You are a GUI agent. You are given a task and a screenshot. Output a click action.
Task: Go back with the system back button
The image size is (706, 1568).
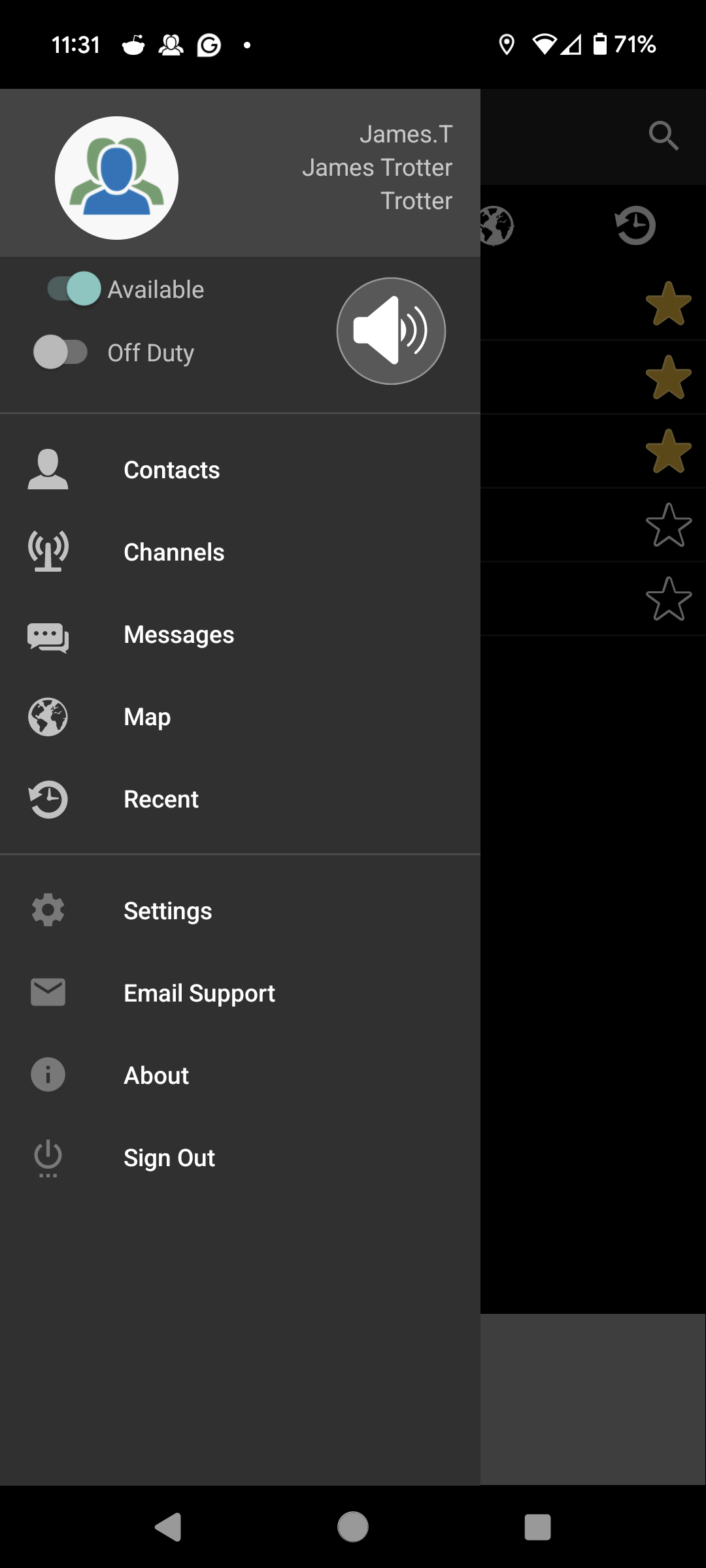point(169,1527)
